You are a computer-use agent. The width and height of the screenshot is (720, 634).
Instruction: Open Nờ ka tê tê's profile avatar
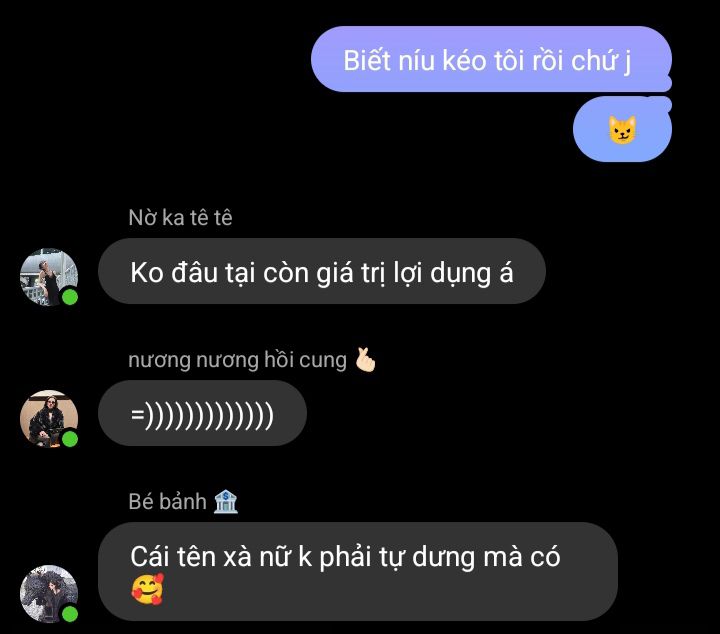click(49, 276)
